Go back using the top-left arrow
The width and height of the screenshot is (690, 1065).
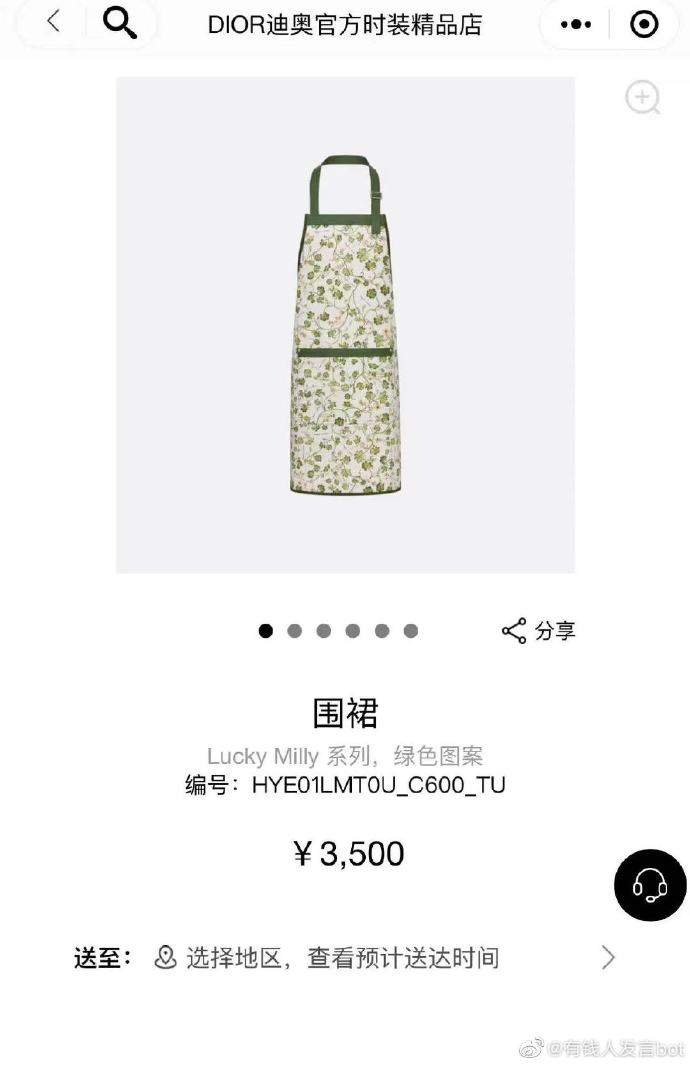(x=53, y=22)
